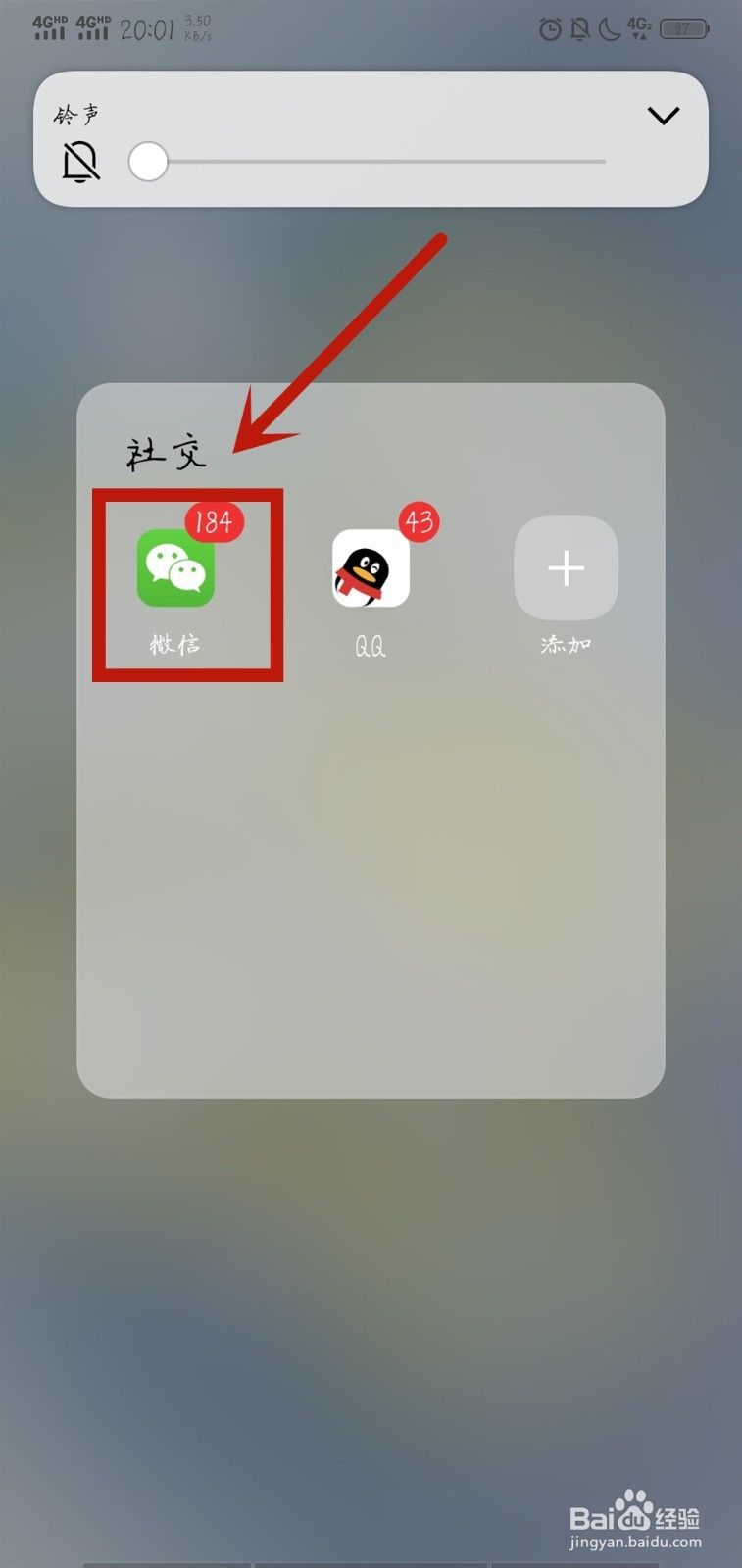Open the WeChat app icon
Viewport: 742px width, 1568px height.
click(176, 568)
